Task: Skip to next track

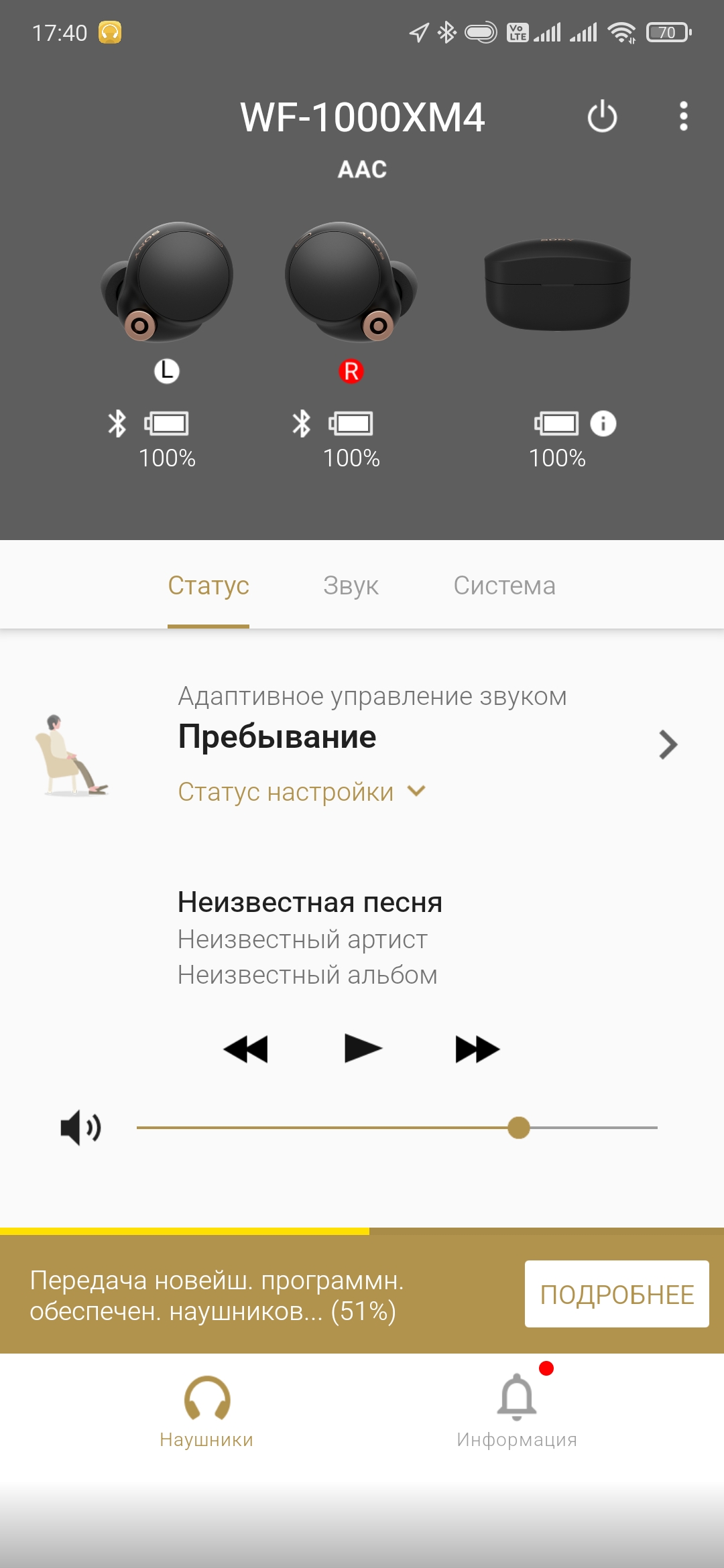Action: point(477,1049)
